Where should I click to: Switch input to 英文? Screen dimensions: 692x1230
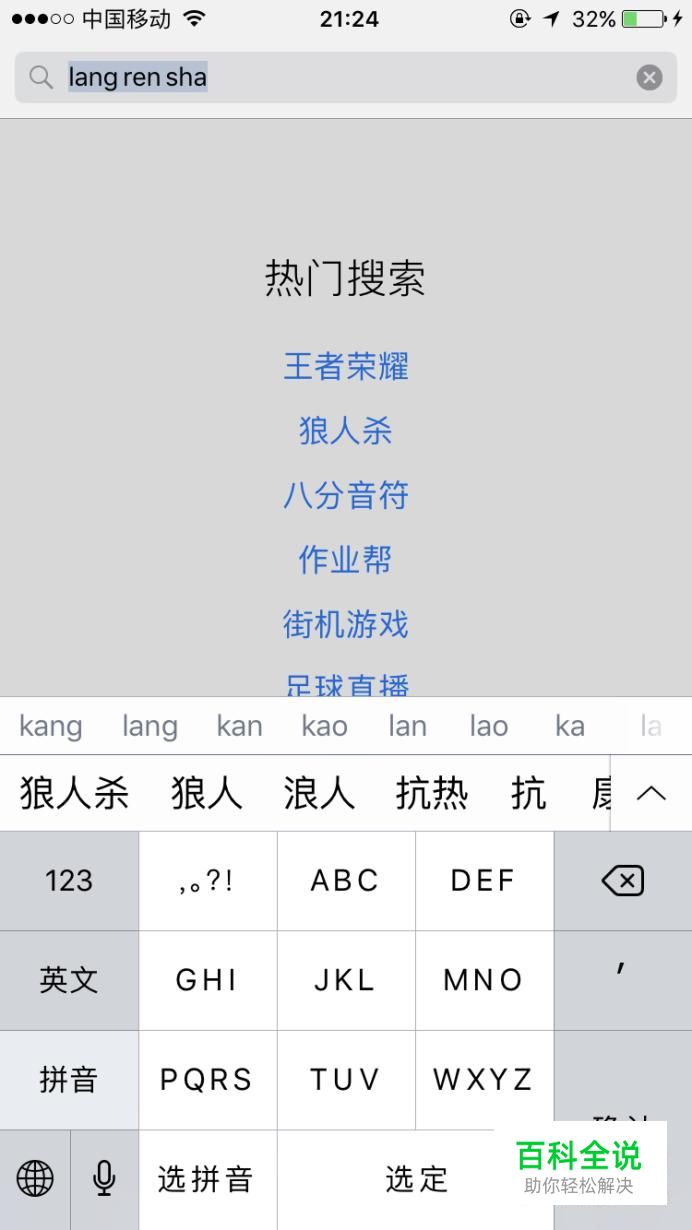[x=69, y=980]
